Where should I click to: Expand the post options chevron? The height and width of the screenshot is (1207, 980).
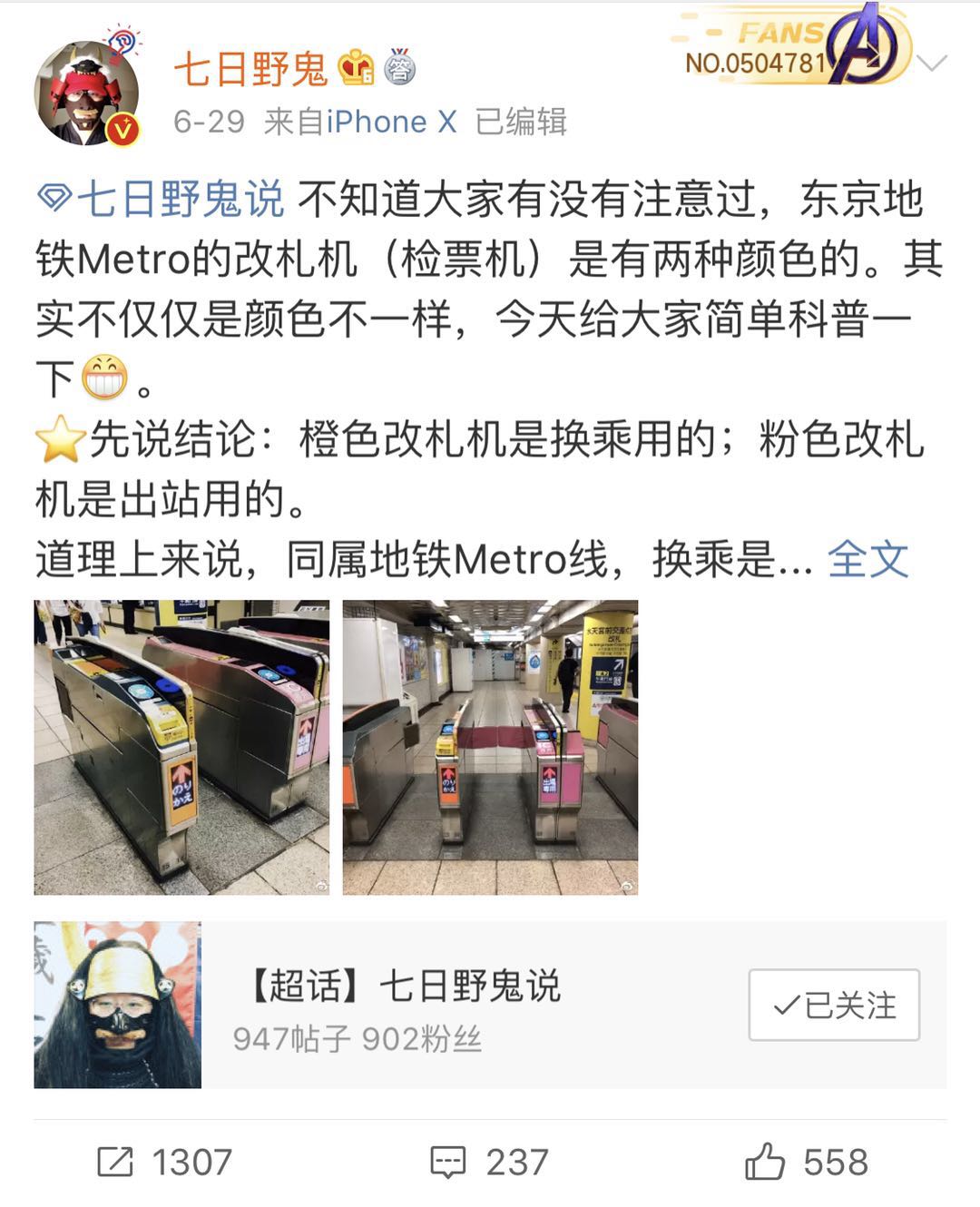[x=932, y=64]
